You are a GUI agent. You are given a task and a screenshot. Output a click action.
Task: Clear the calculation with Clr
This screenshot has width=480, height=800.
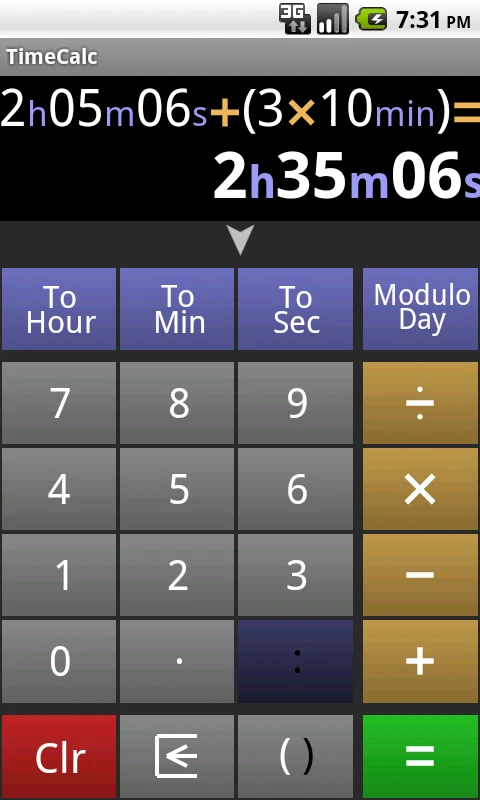(59, 757)
